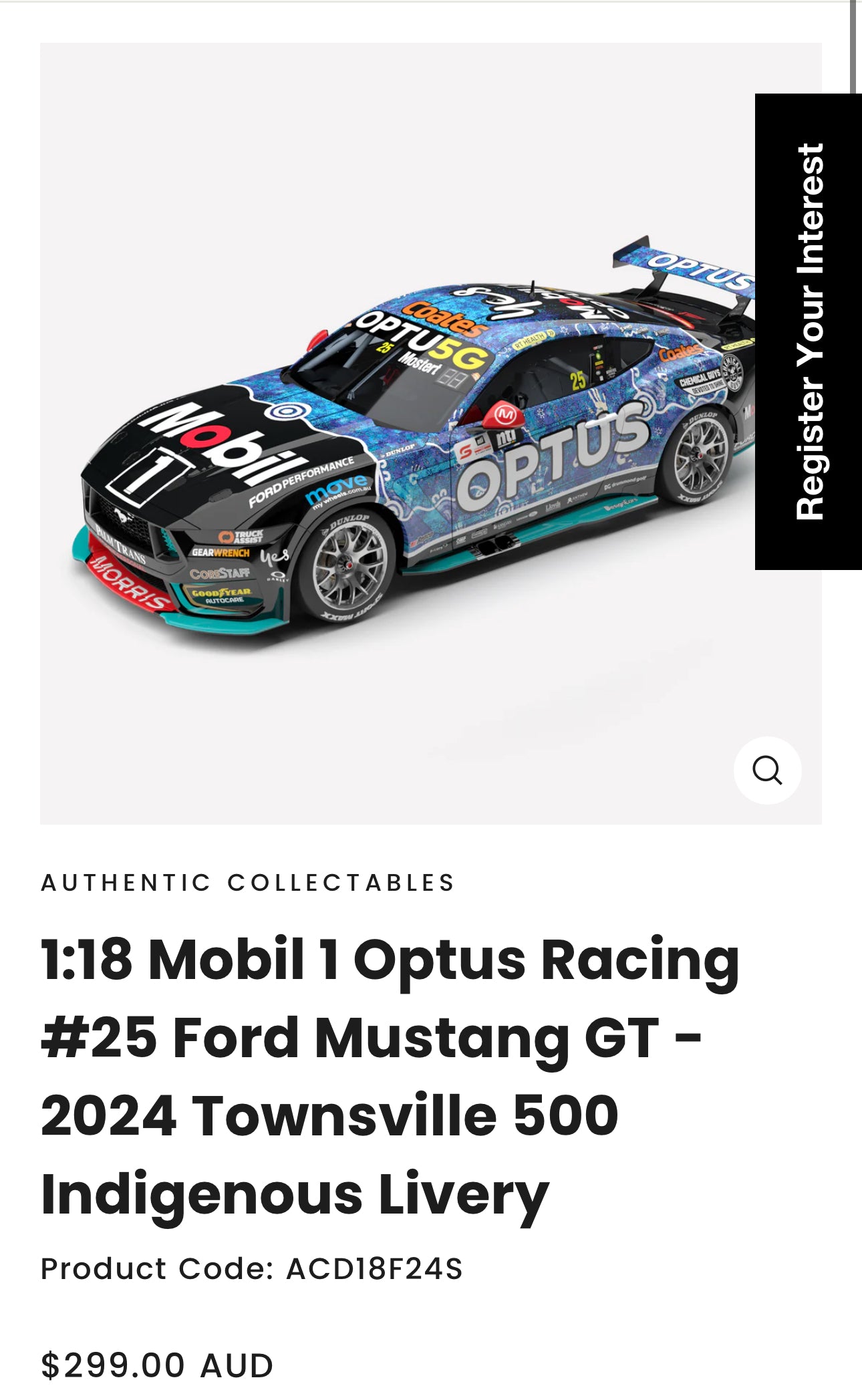Open the Register Your Interest side tab
Viewport: 862px width, 1400px height.
tap(809, 331)
